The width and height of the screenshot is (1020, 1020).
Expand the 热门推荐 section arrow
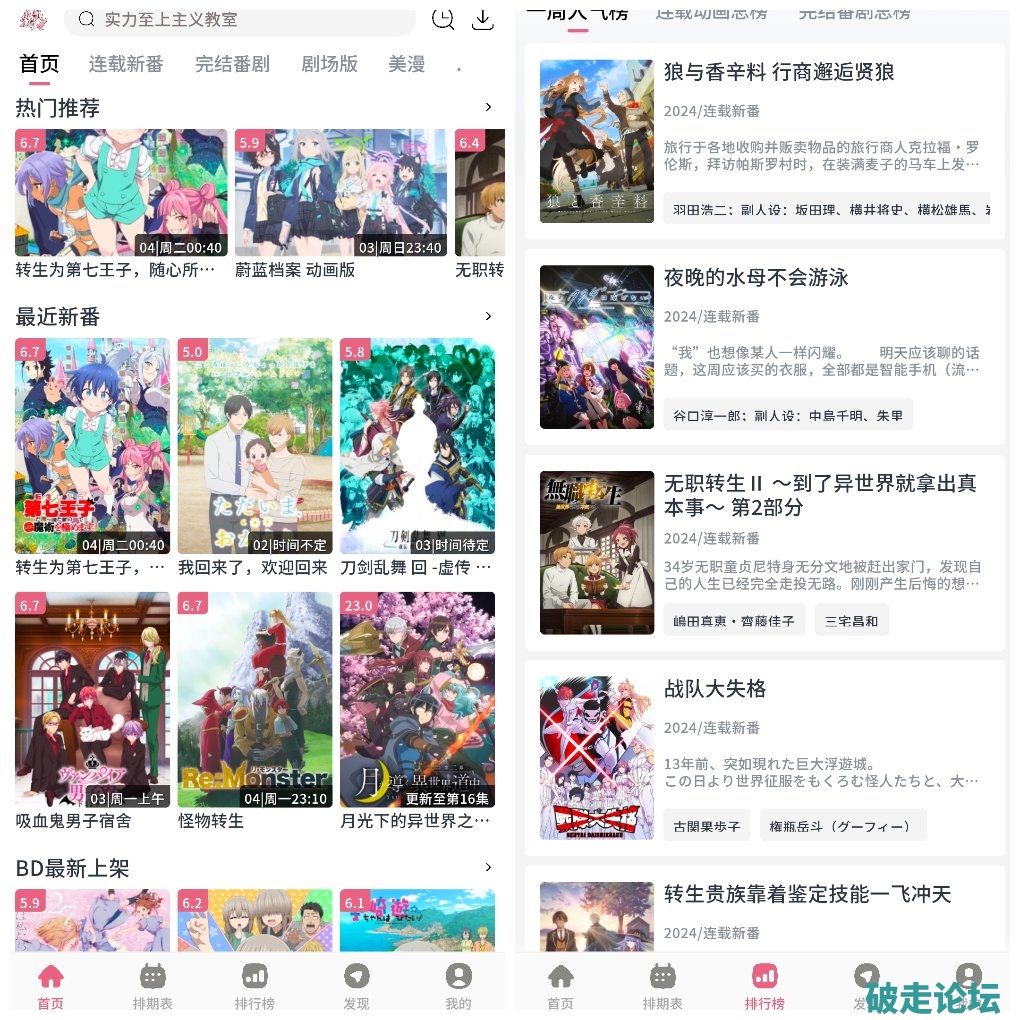click(488, 107)
